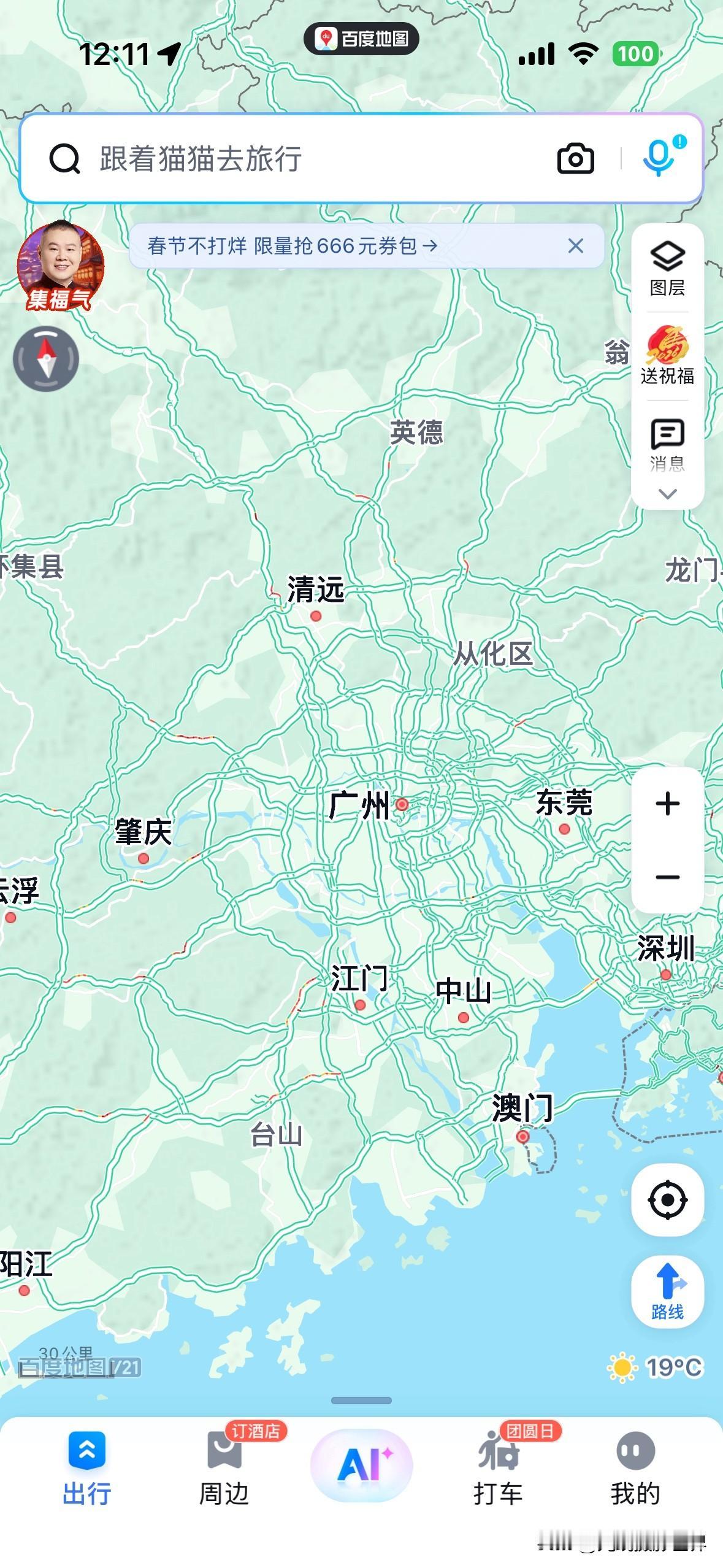Tap the search box with 跟着猫猫去旅行
Image resolution: width=723 pixels, height=1568 pixels.
click(361, 158)
